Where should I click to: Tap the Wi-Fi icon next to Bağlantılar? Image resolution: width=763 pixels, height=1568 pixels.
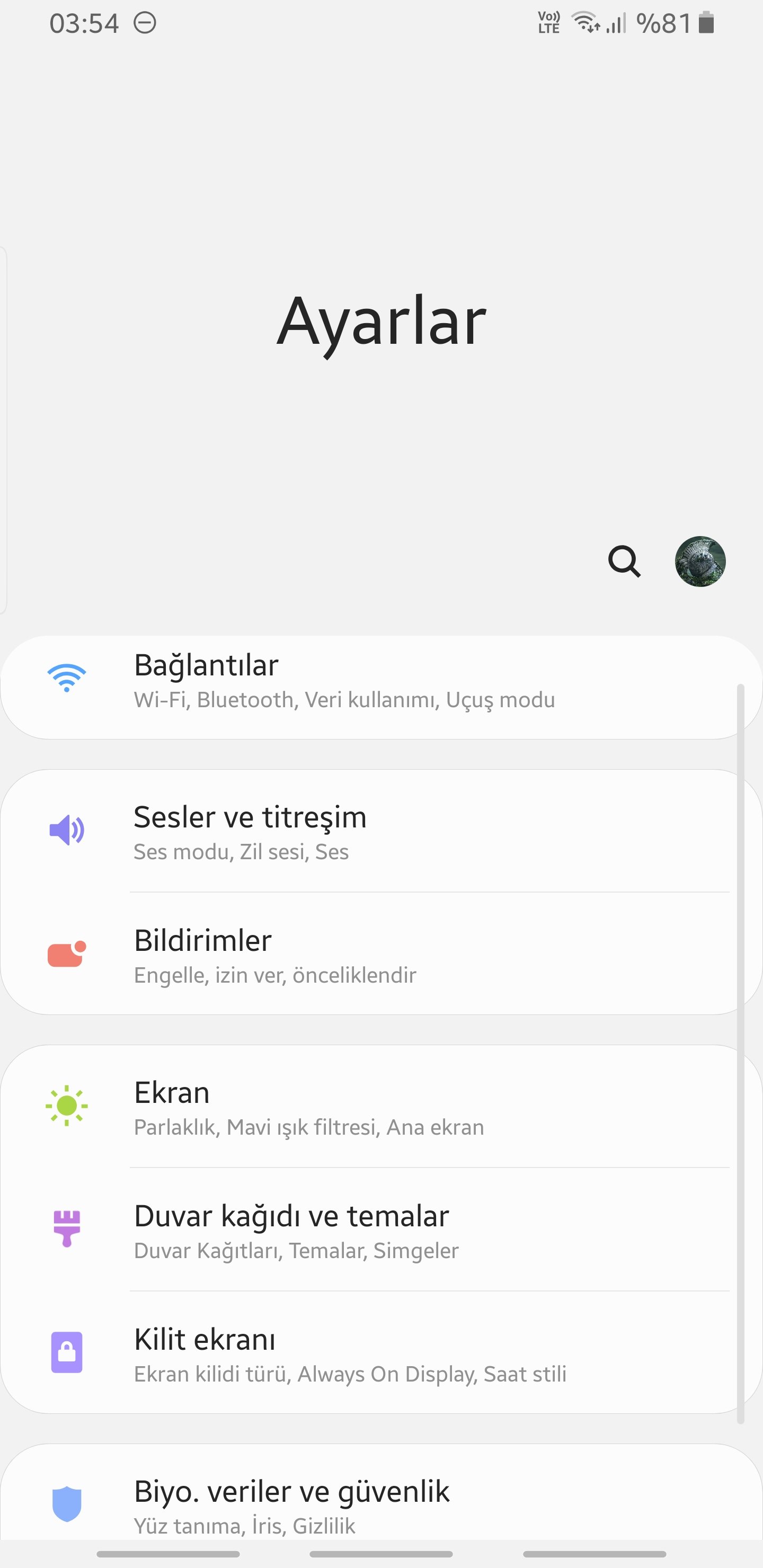point(67,678)
